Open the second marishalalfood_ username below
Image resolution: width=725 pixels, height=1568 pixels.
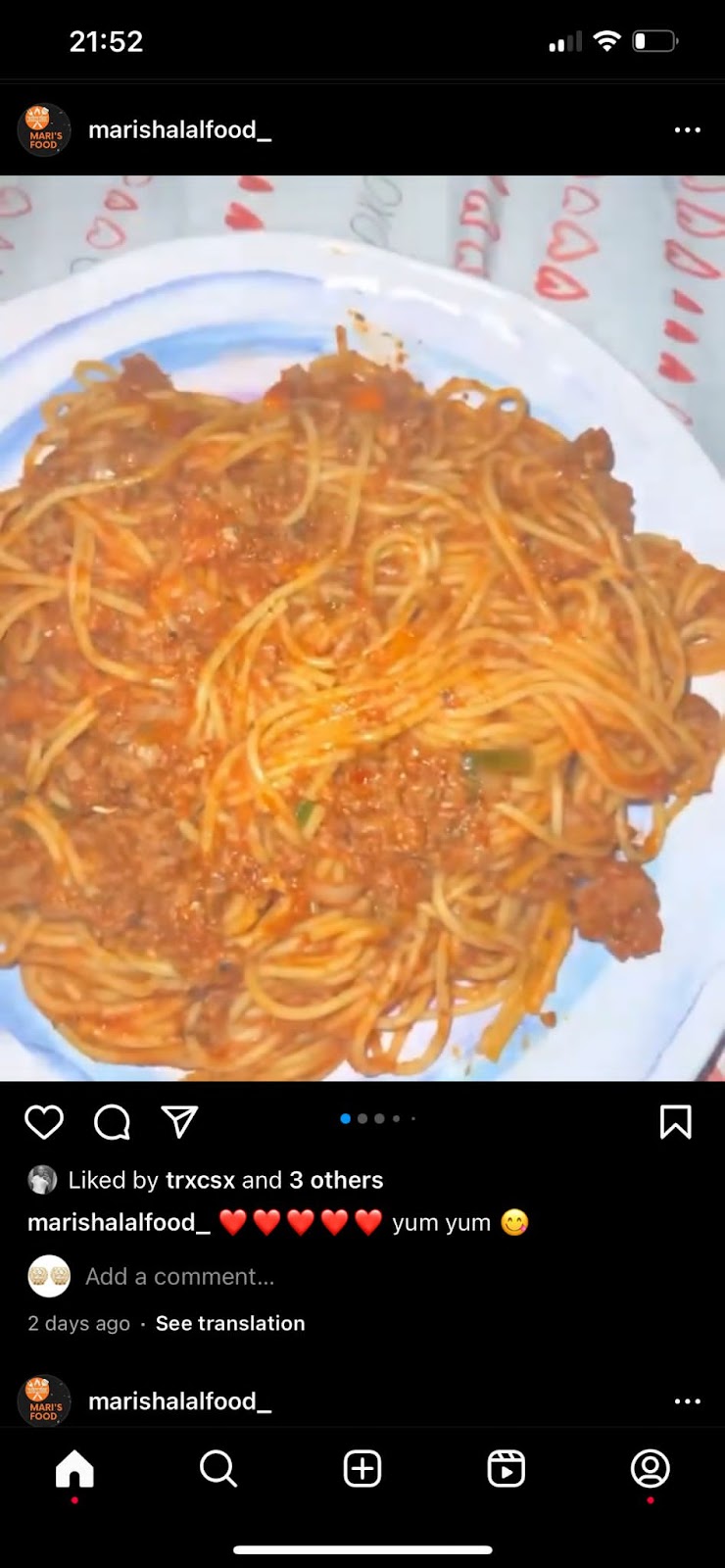(x=178, y=1401)
